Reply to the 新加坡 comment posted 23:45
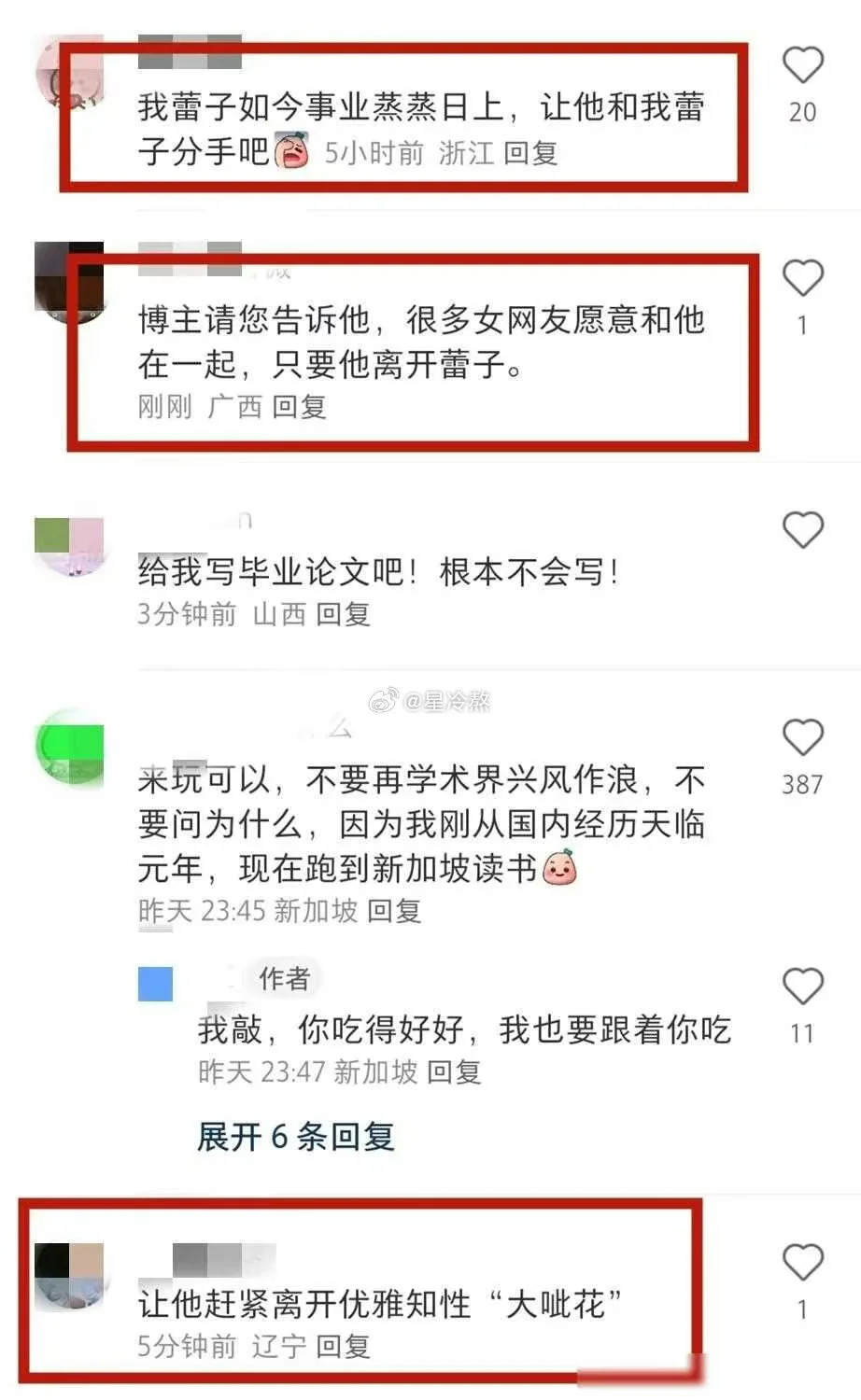This screenshot has width=861, height=1400. coord(393,910)
